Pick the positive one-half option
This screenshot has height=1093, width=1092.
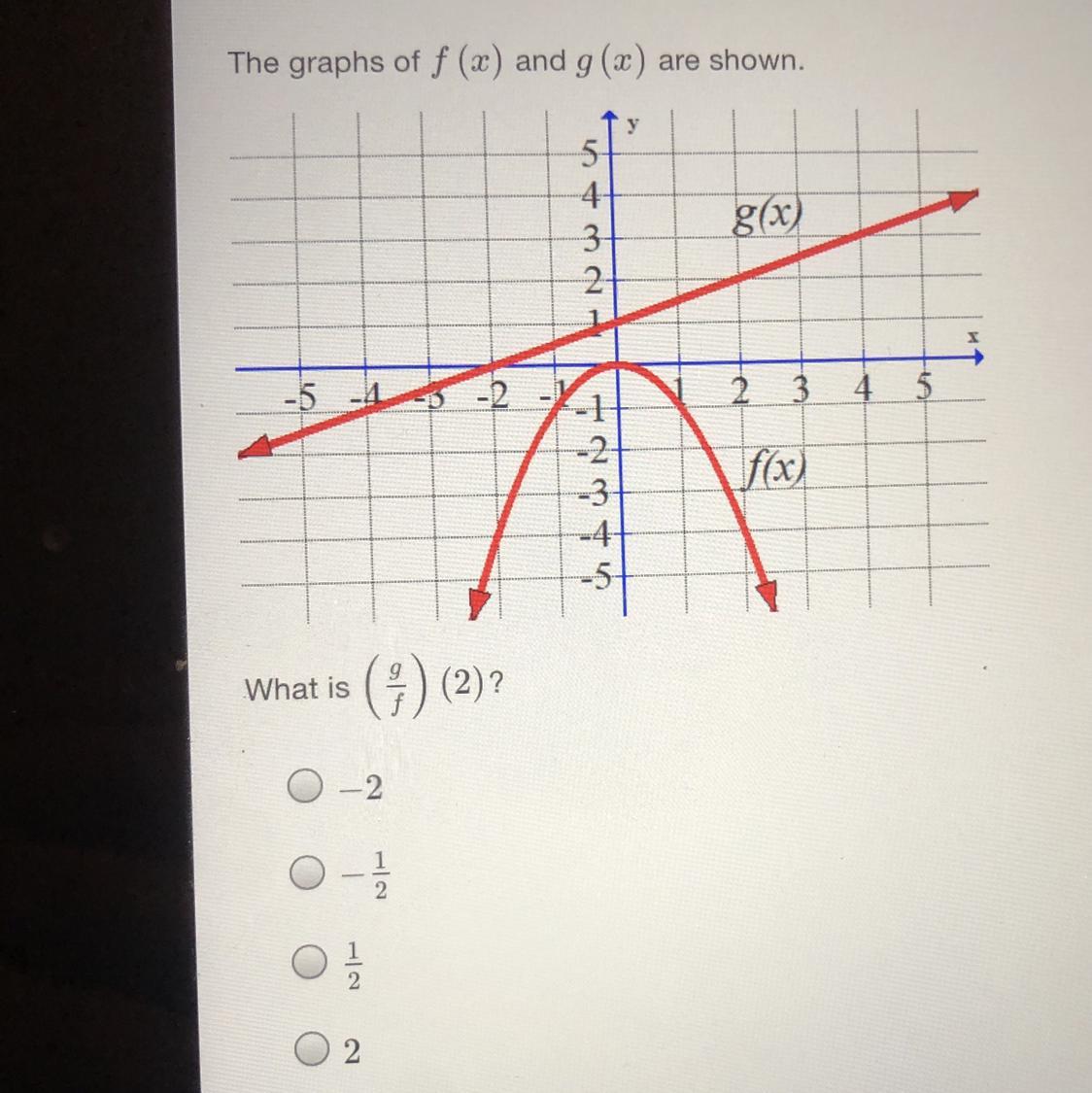click(308, 963)
